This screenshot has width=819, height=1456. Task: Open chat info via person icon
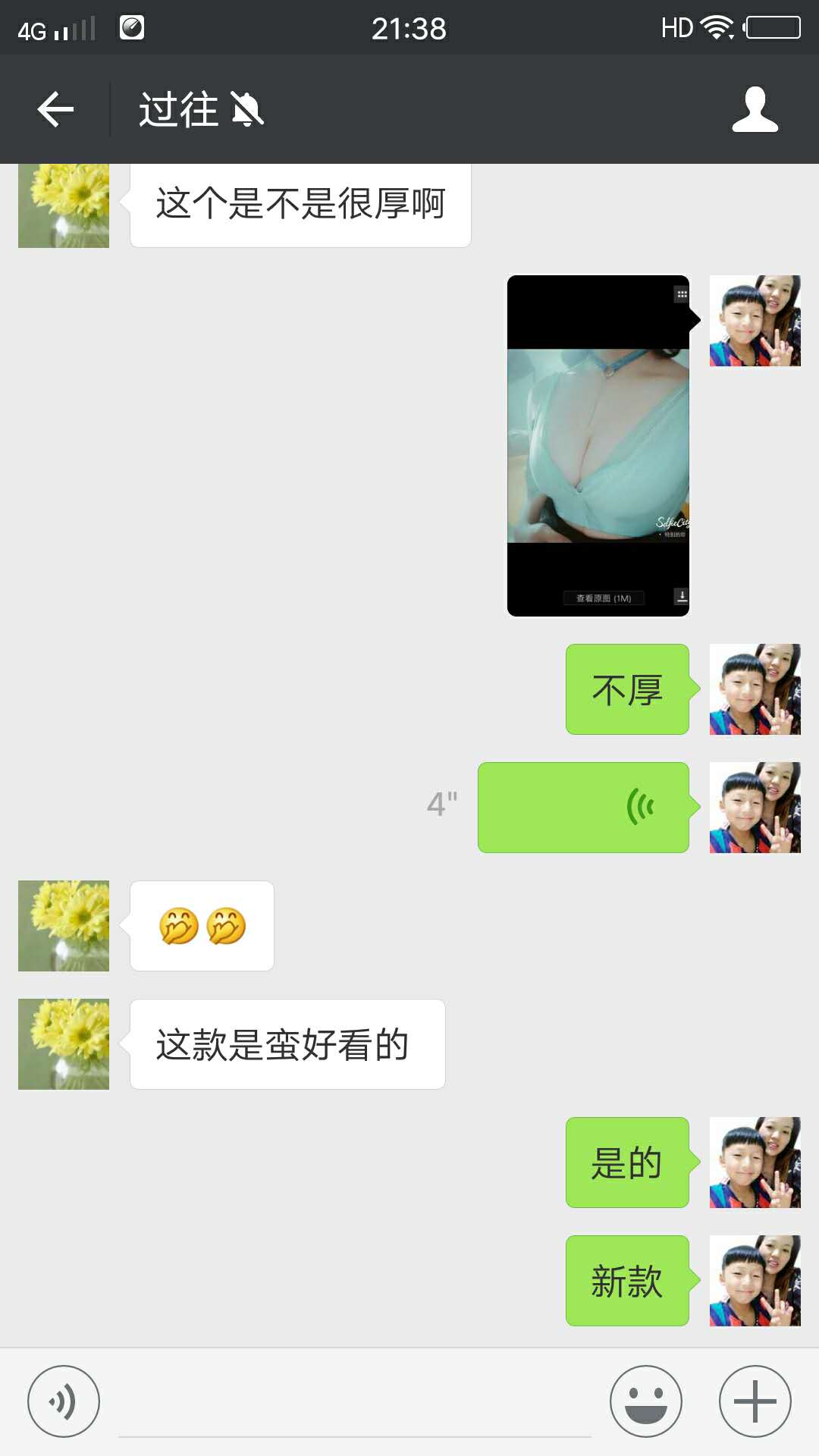pos(755,109)
